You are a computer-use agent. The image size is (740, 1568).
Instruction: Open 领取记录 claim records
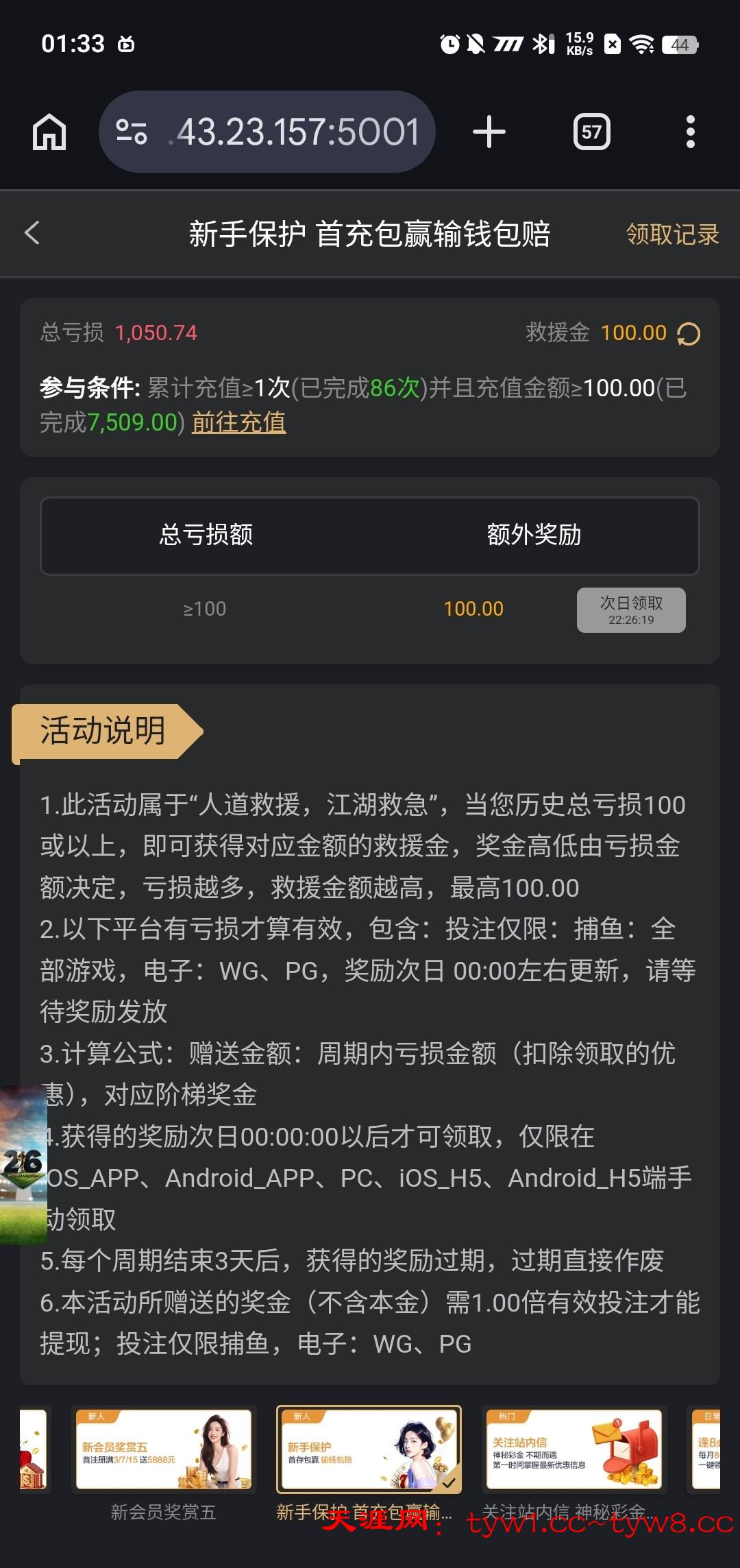[672, 234]
